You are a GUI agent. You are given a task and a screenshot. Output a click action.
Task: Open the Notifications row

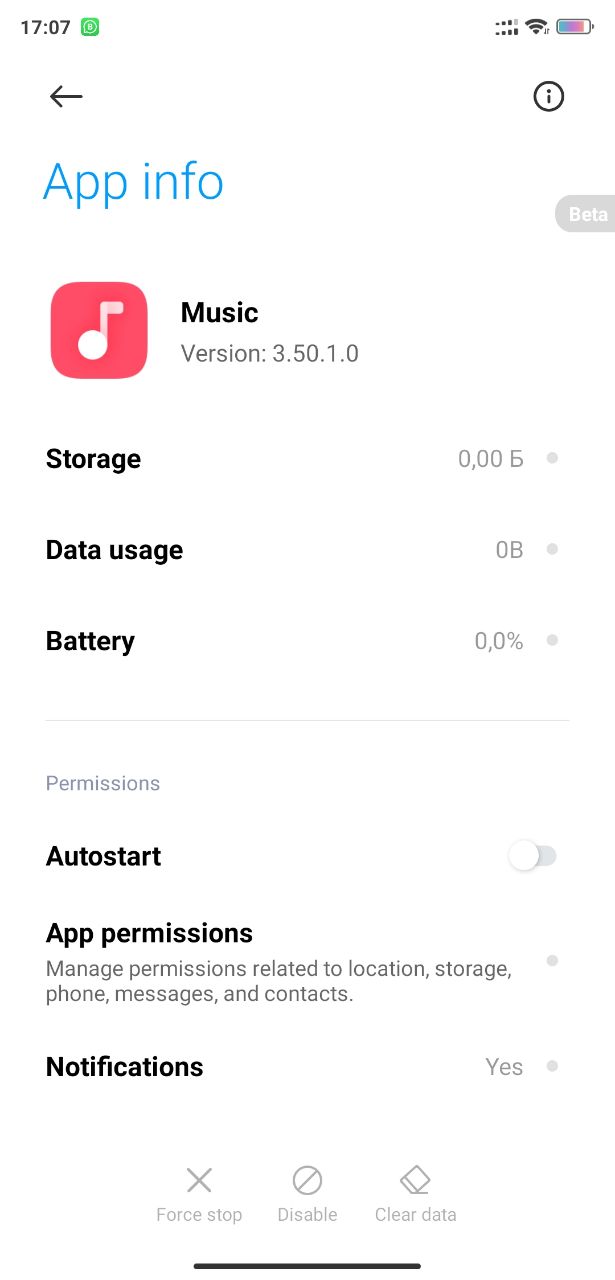(x=307, y=1067)
